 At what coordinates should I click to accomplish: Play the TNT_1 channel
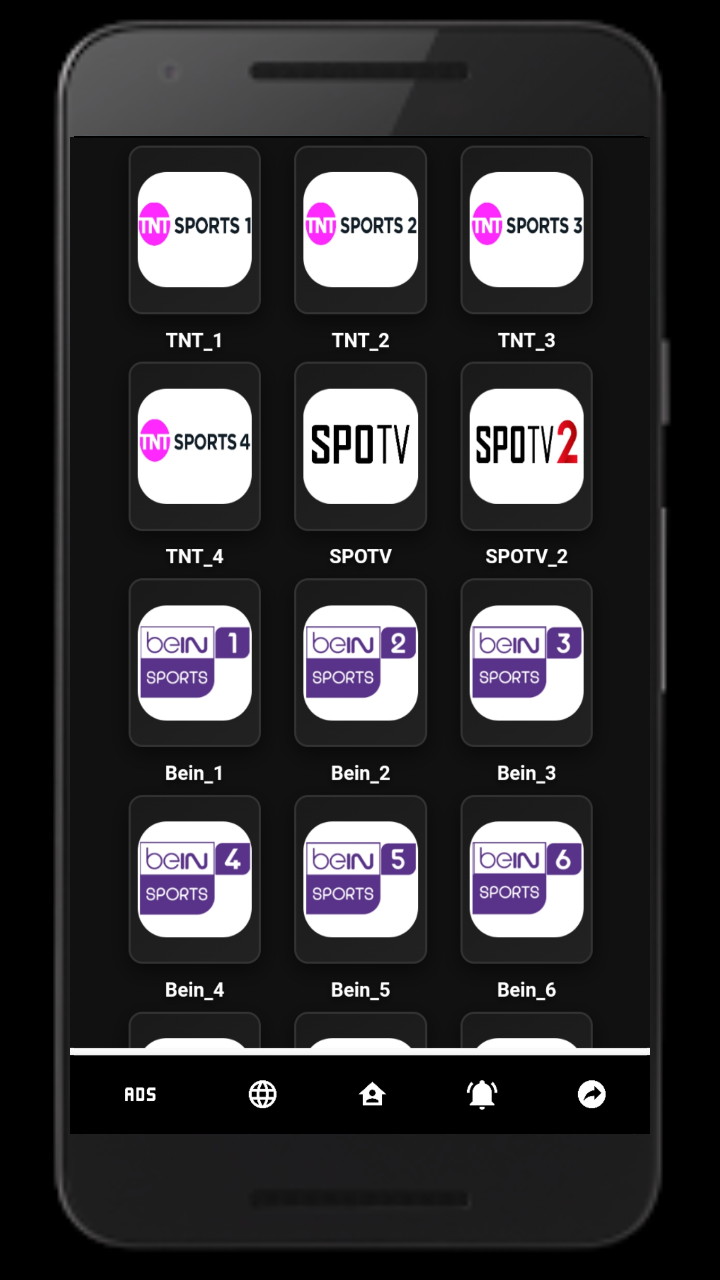pyautogui.click(x=194, y=230)
